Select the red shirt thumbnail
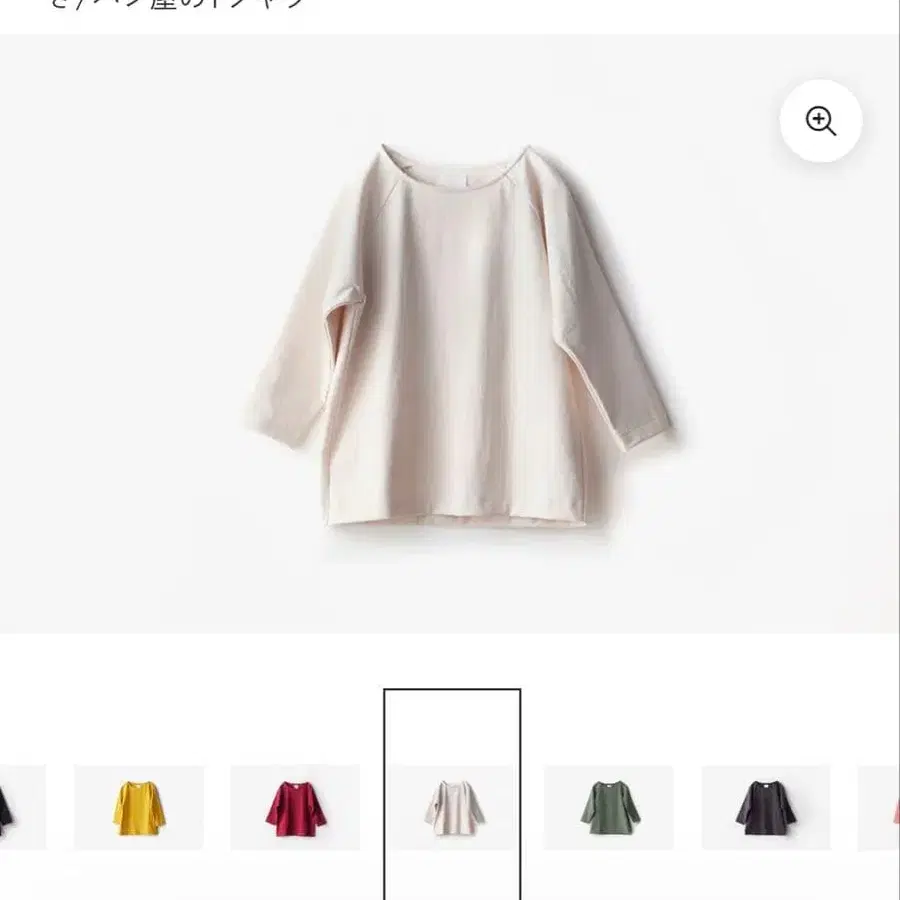 tap(295, 808)
